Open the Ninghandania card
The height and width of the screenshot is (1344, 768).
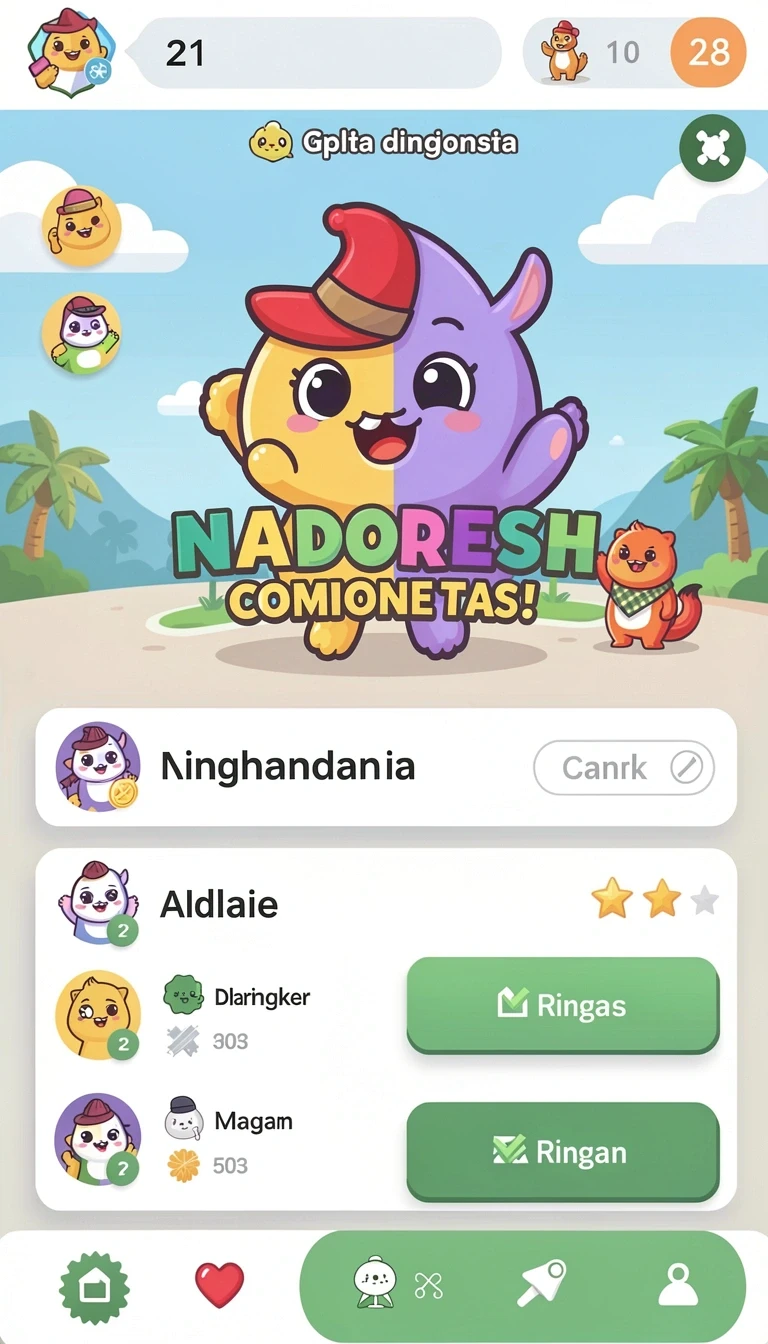386,767
